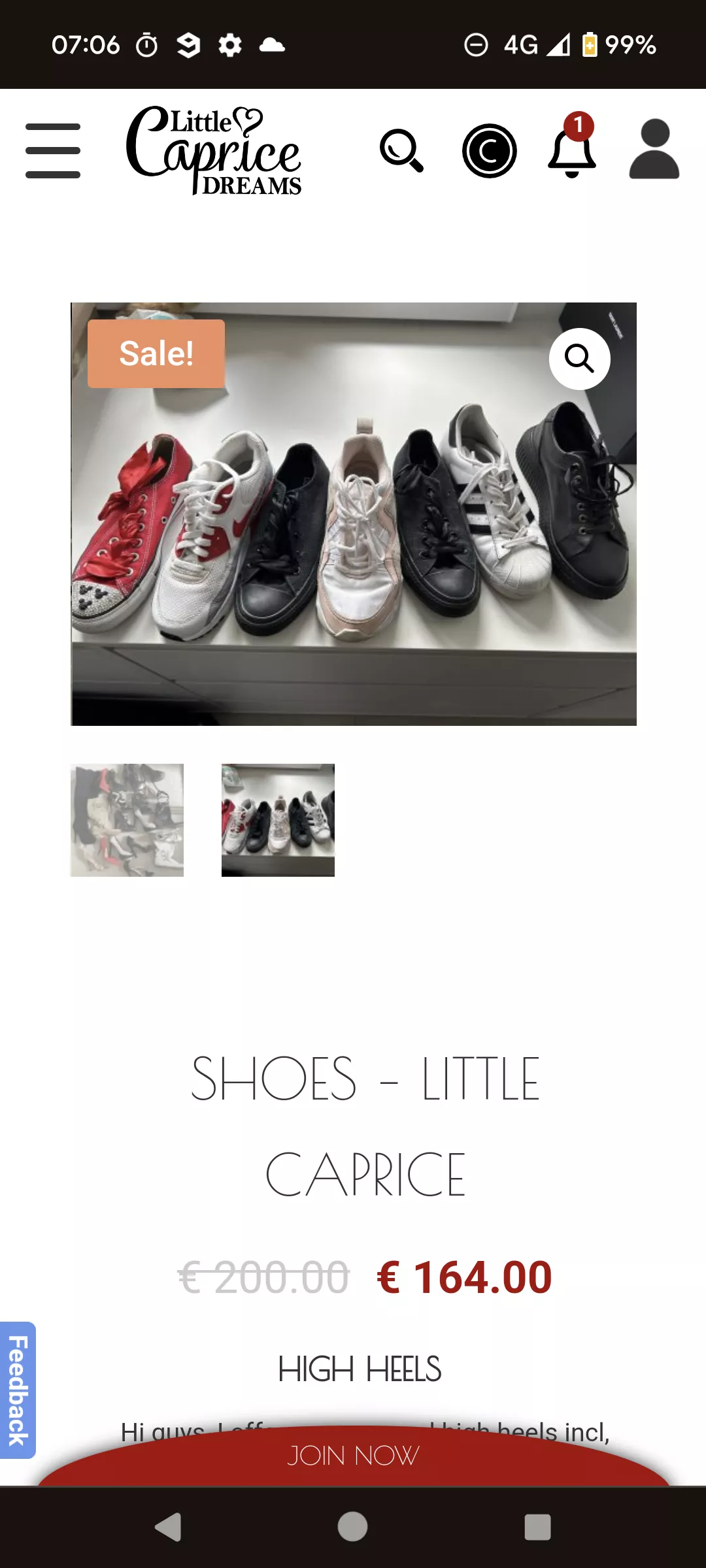Zoom the product image with magnifier
The height and width of the screenshot is (1568, 706).
tap(579, 359)
